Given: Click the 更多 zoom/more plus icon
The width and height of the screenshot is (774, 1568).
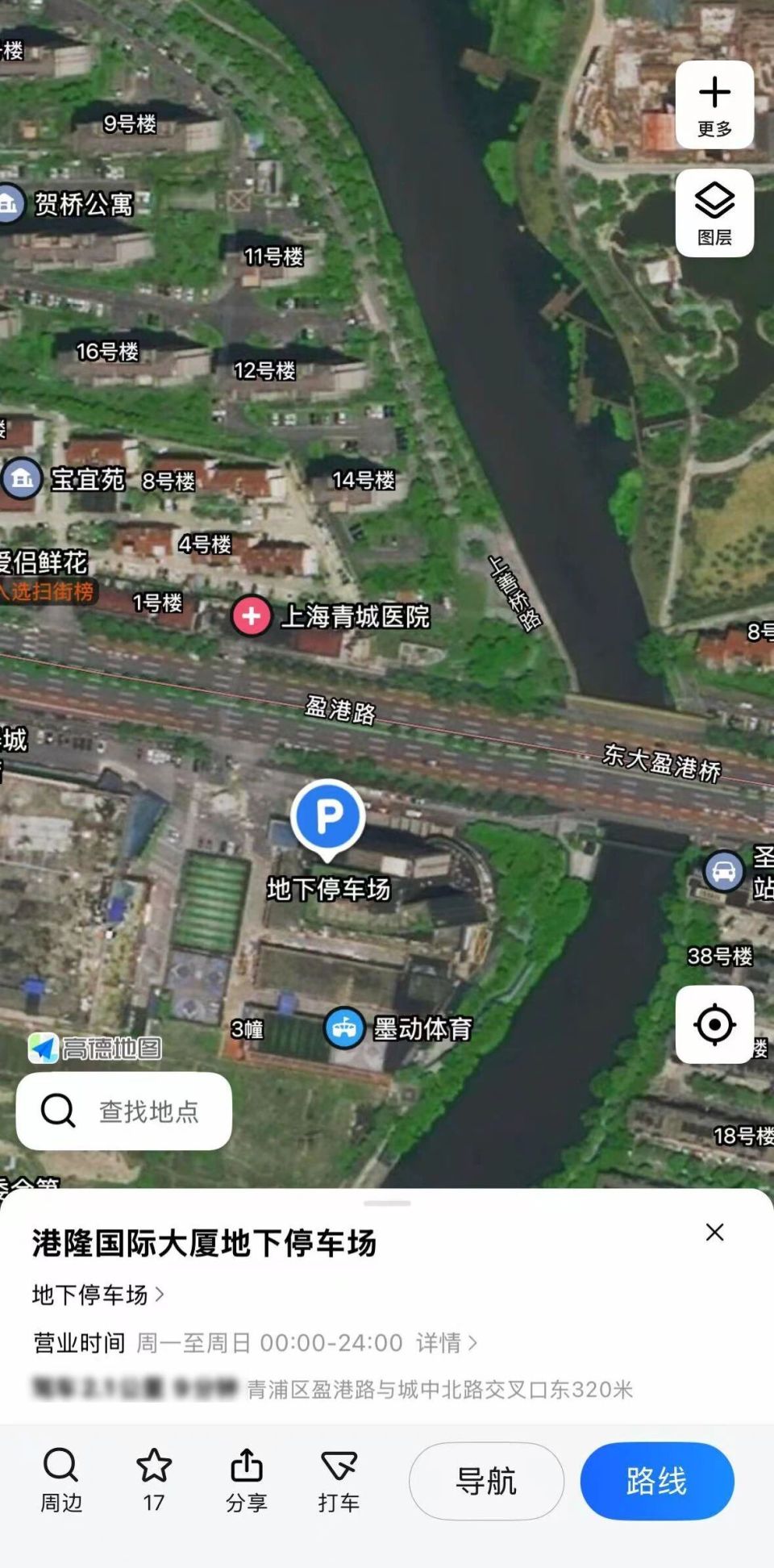Looking at the screenshot, I should [713, 95].
